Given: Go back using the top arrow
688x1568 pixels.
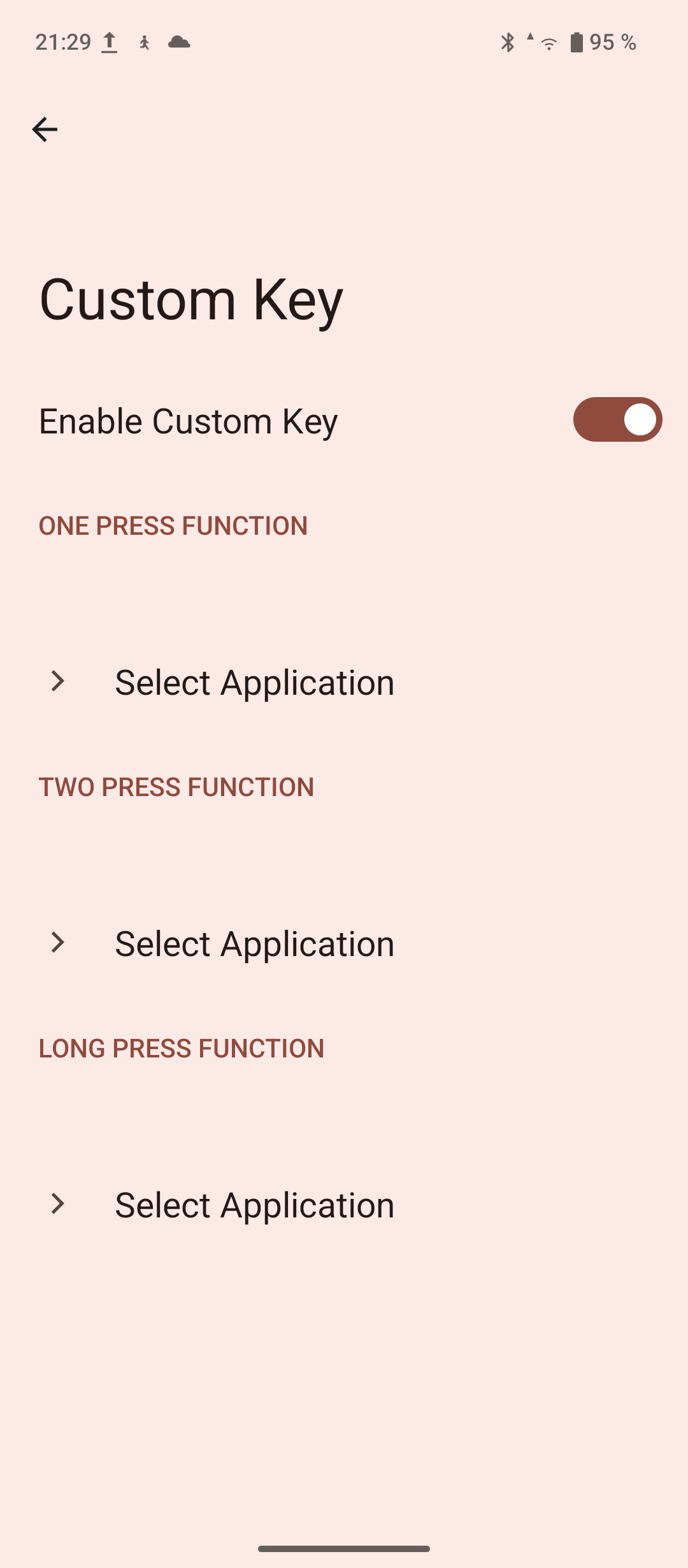Looking at the screenshot, I should click(x=45, y=129).
